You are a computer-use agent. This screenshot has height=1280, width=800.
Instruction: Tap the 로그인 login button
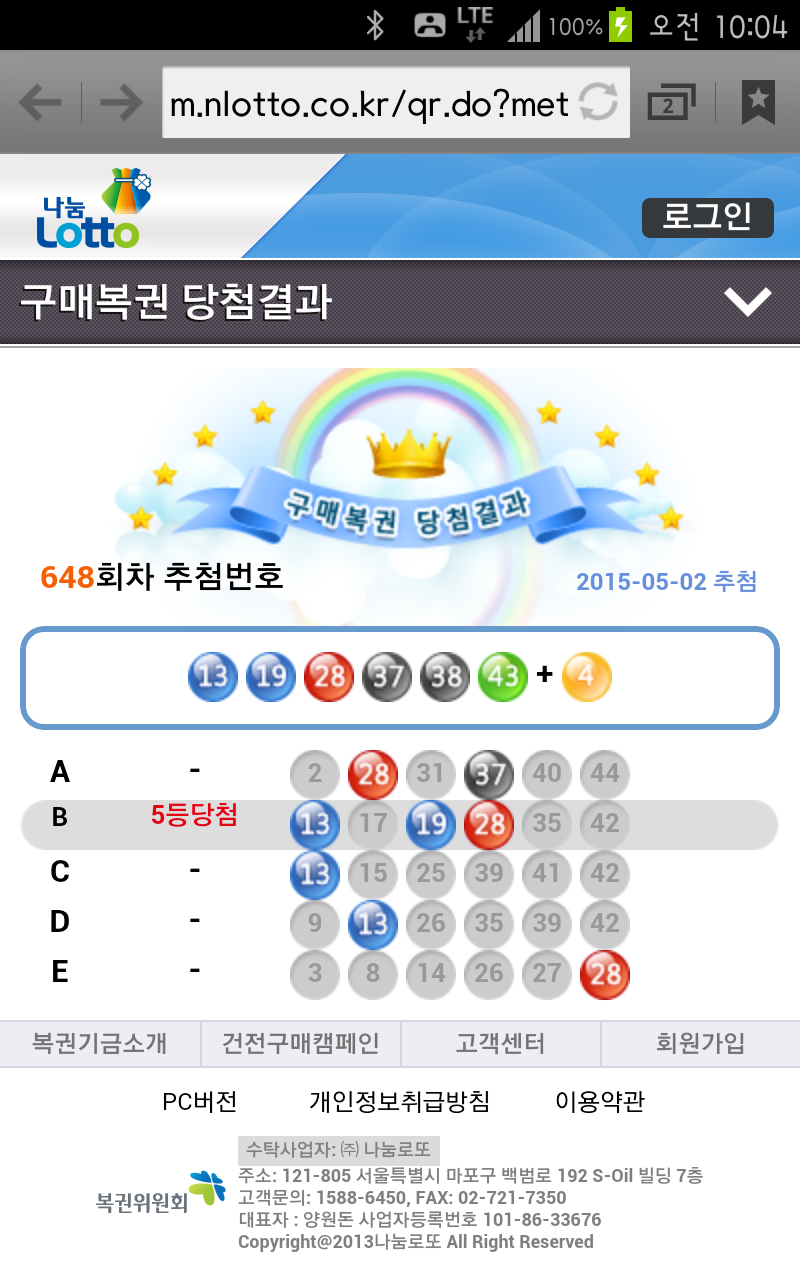707,217
